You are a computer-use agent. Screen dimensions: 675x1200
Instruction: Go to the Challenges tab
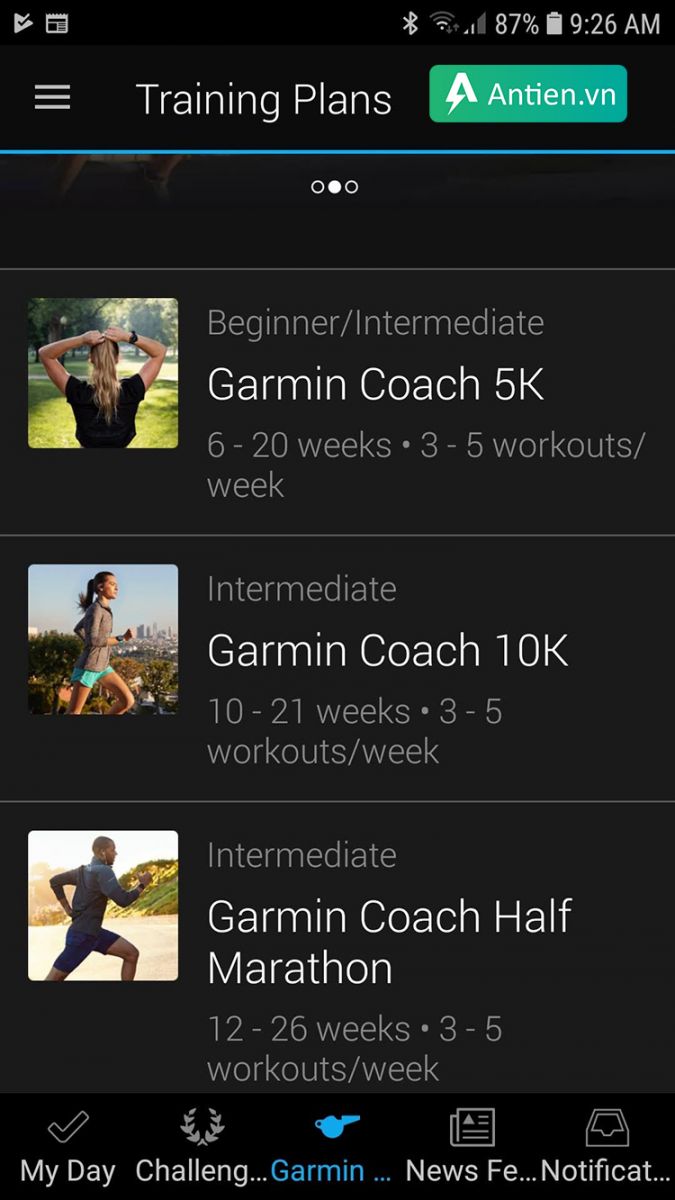pos(202,1147)
